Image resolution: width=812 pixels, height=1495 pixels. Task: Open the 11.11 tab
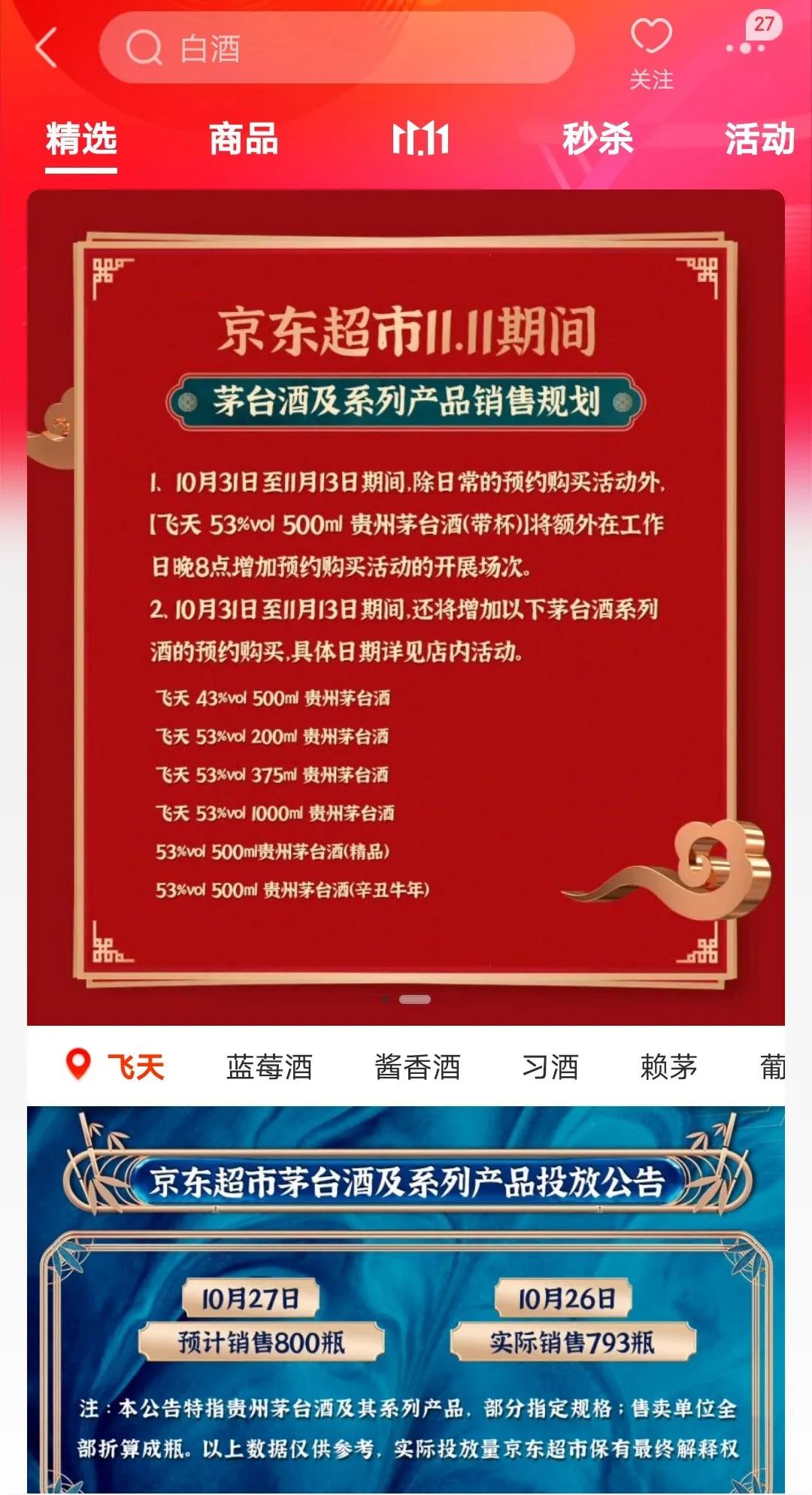tap(421, 140)
